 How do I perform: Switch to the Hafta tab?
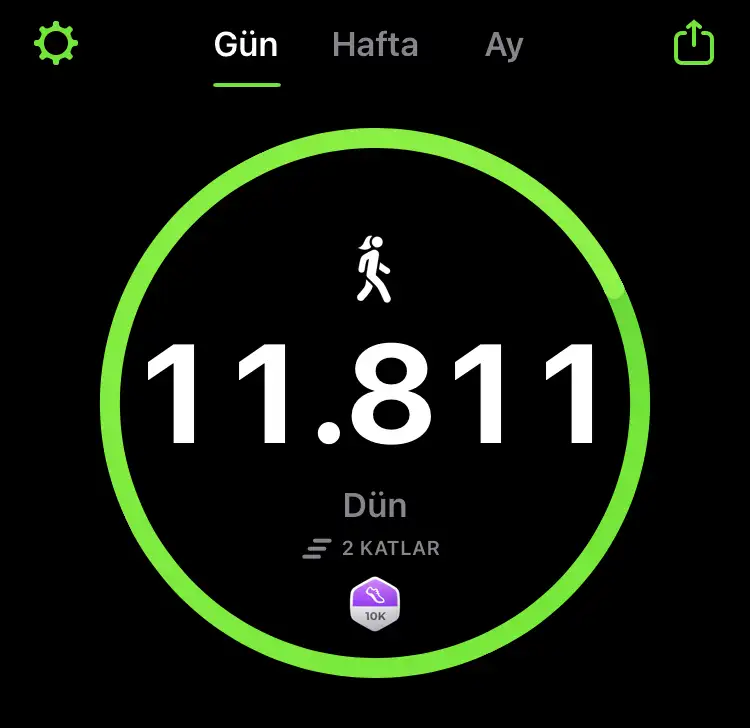(x=375, y=46)
